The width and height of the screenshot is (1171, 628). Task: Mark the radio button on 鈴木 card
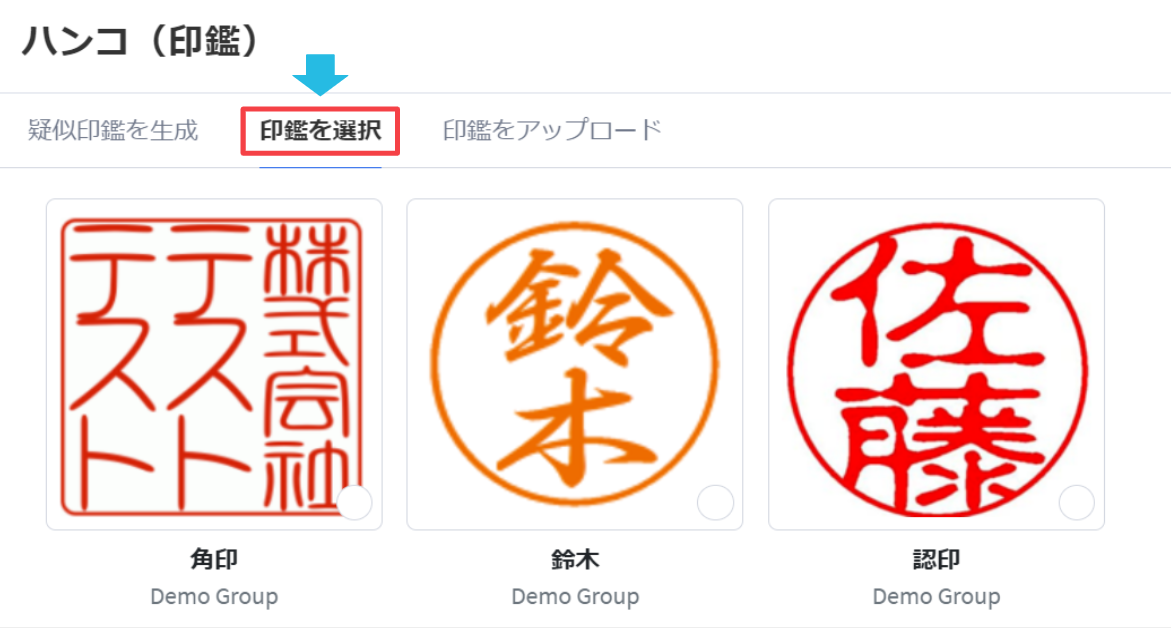pos(715,503)
